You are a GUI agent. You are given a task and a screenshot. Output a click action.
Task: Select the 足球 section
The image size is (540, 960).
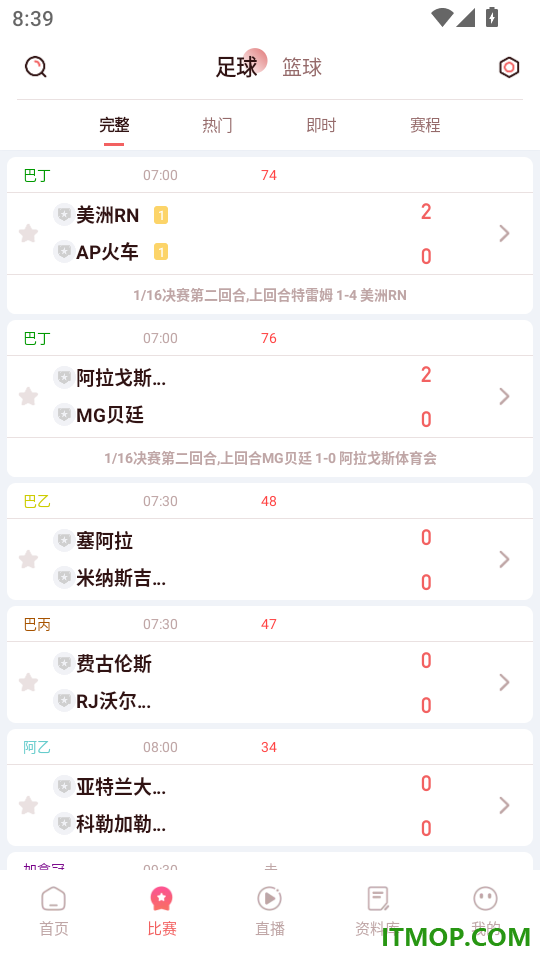coord(237,67)
